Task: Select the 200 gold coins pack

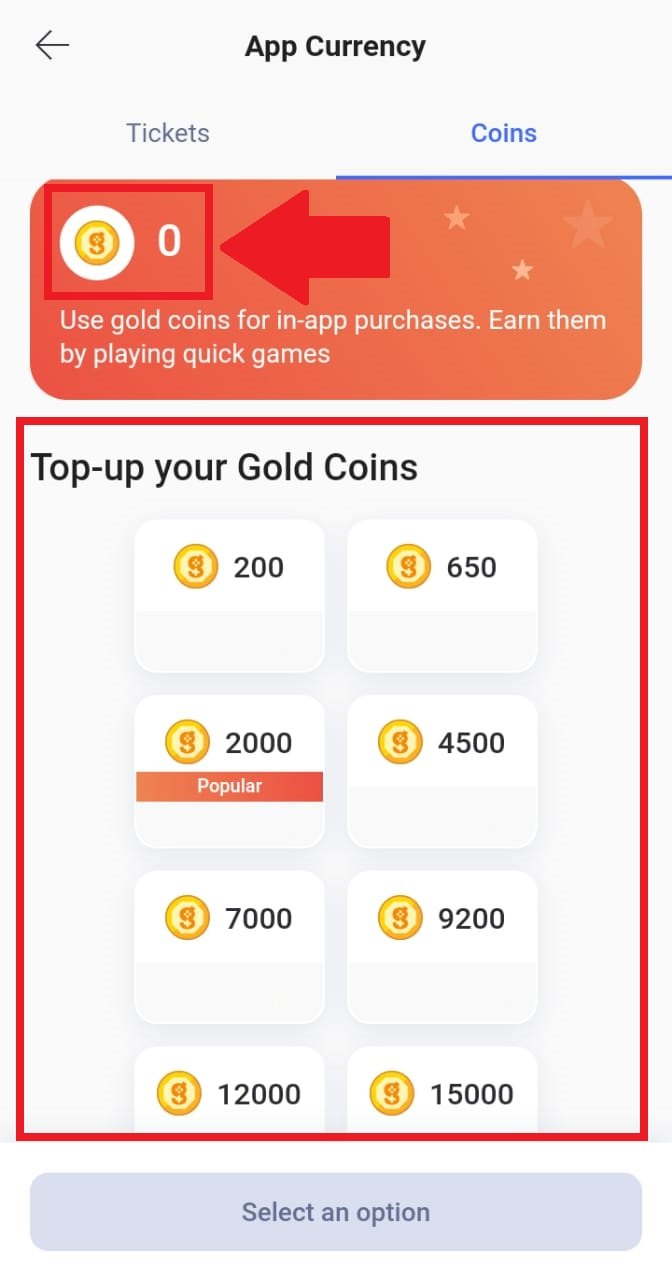Action: (229, 594)
